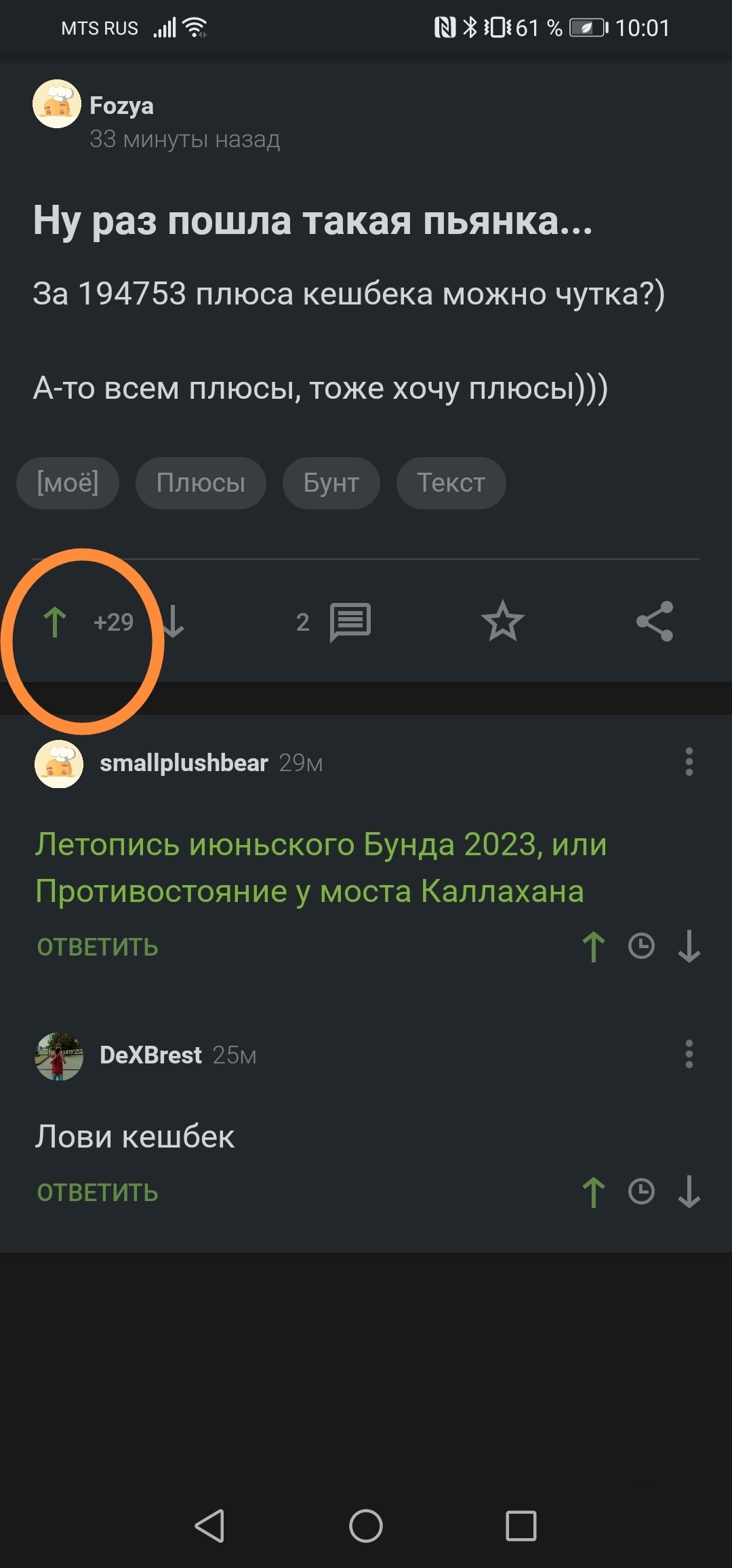Filter by the Текст tag
Screen dimensions: 732x1568
(x=451, y=483)
